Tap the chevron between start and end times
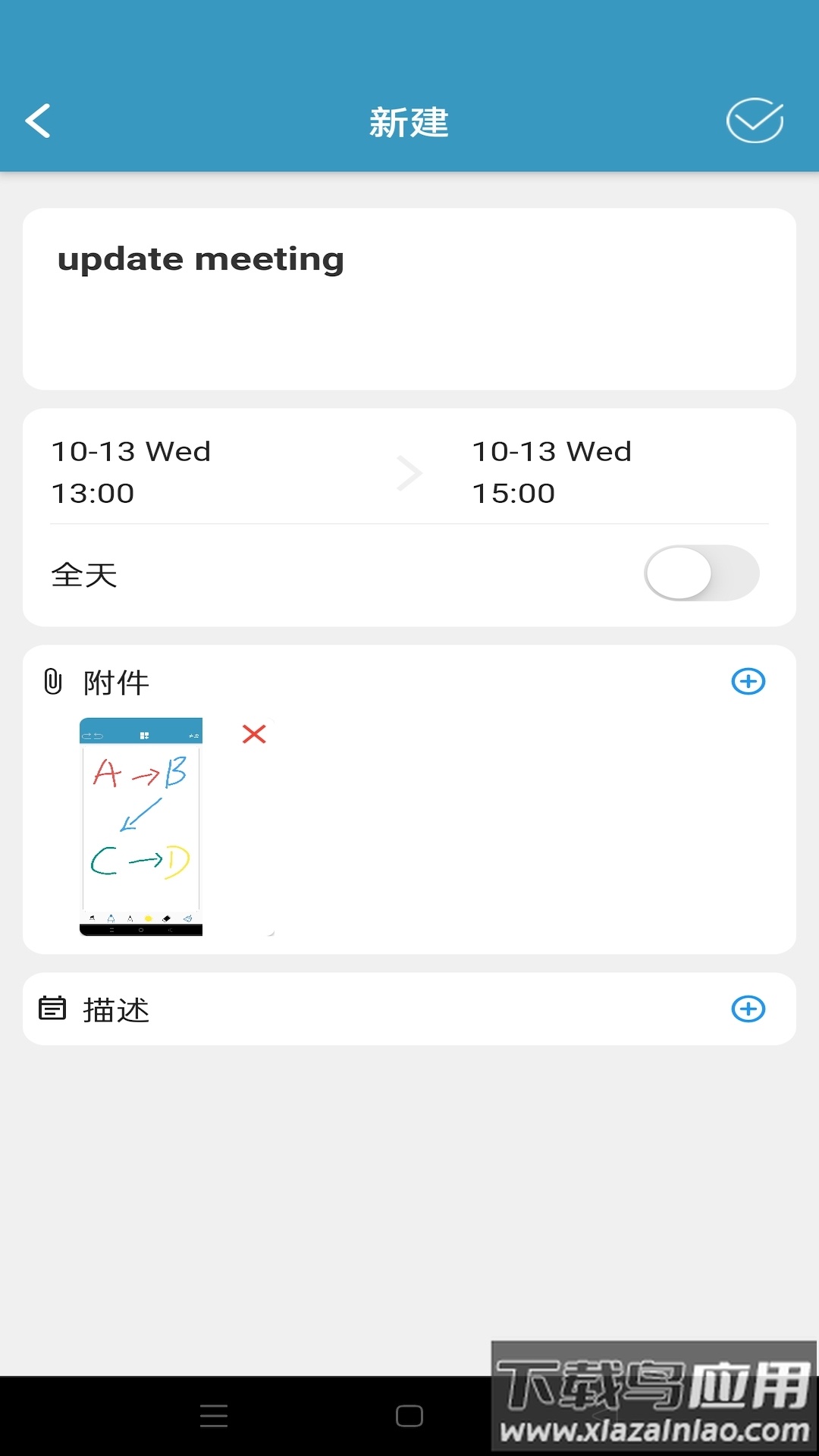 coord(409,472)
